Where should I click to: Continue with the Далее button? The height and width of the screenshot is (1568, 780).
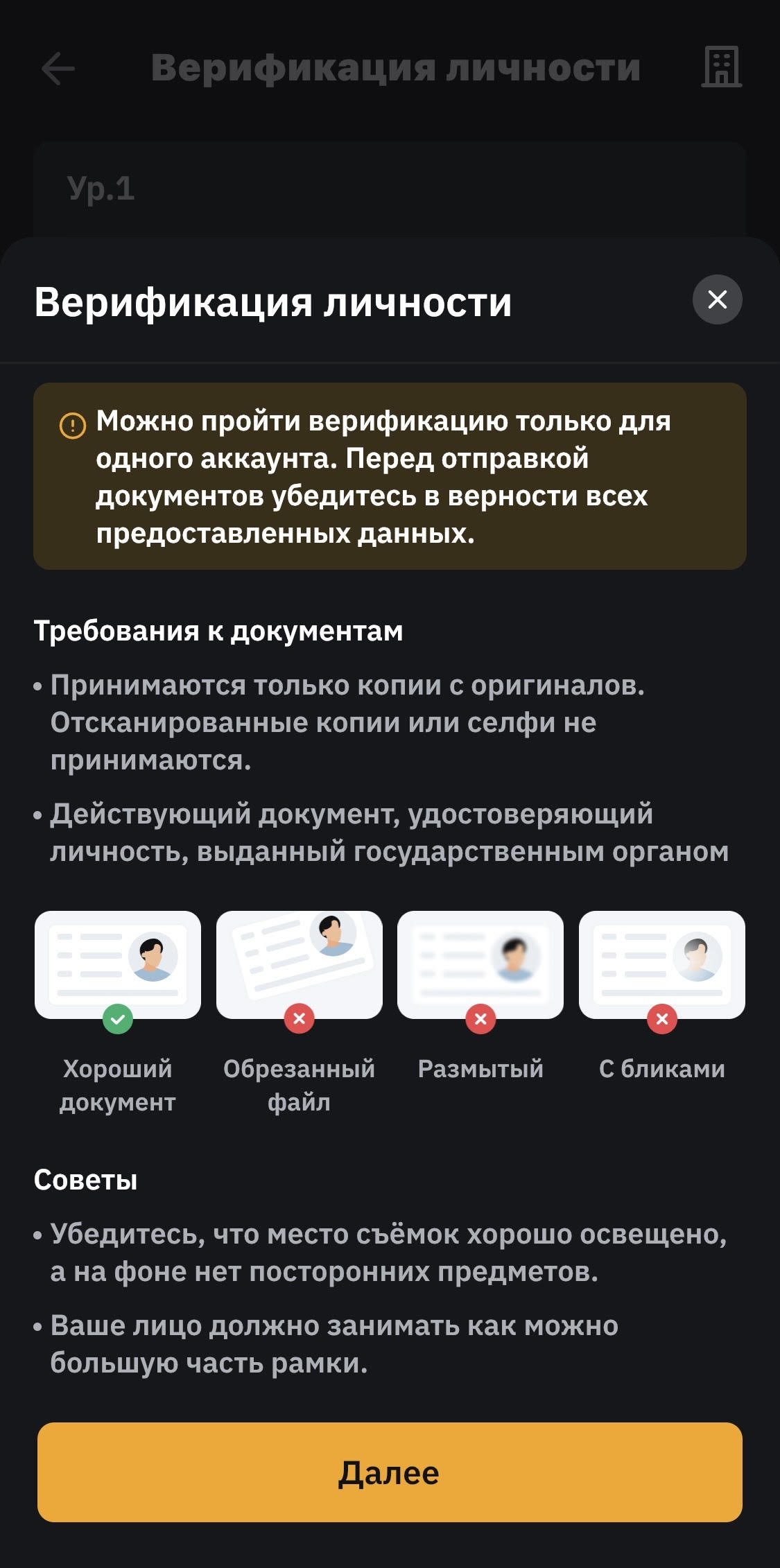coord(390,1472)
